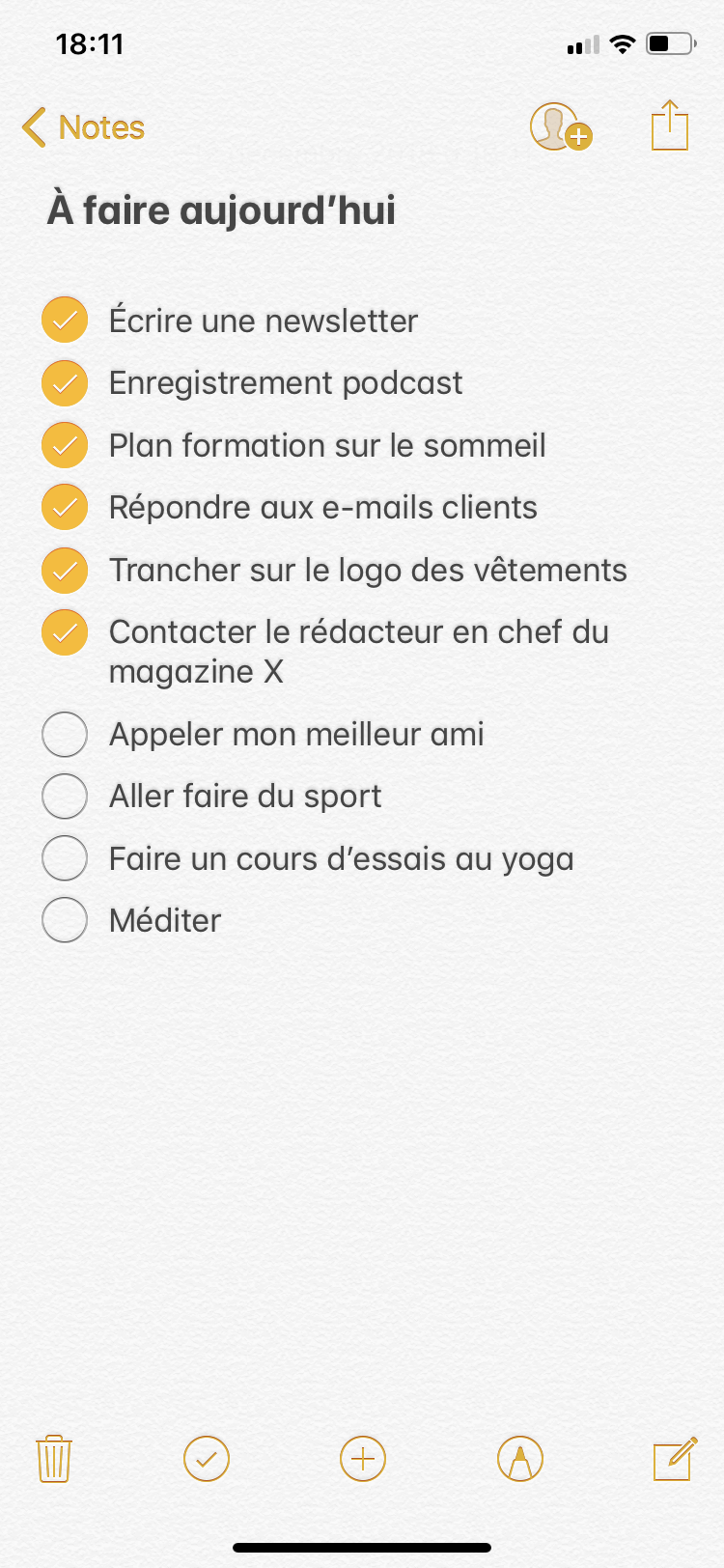Open the add attachment plus button
Image resolution: width=724 pixels, height=1568 pixels.
point(363,1458)
